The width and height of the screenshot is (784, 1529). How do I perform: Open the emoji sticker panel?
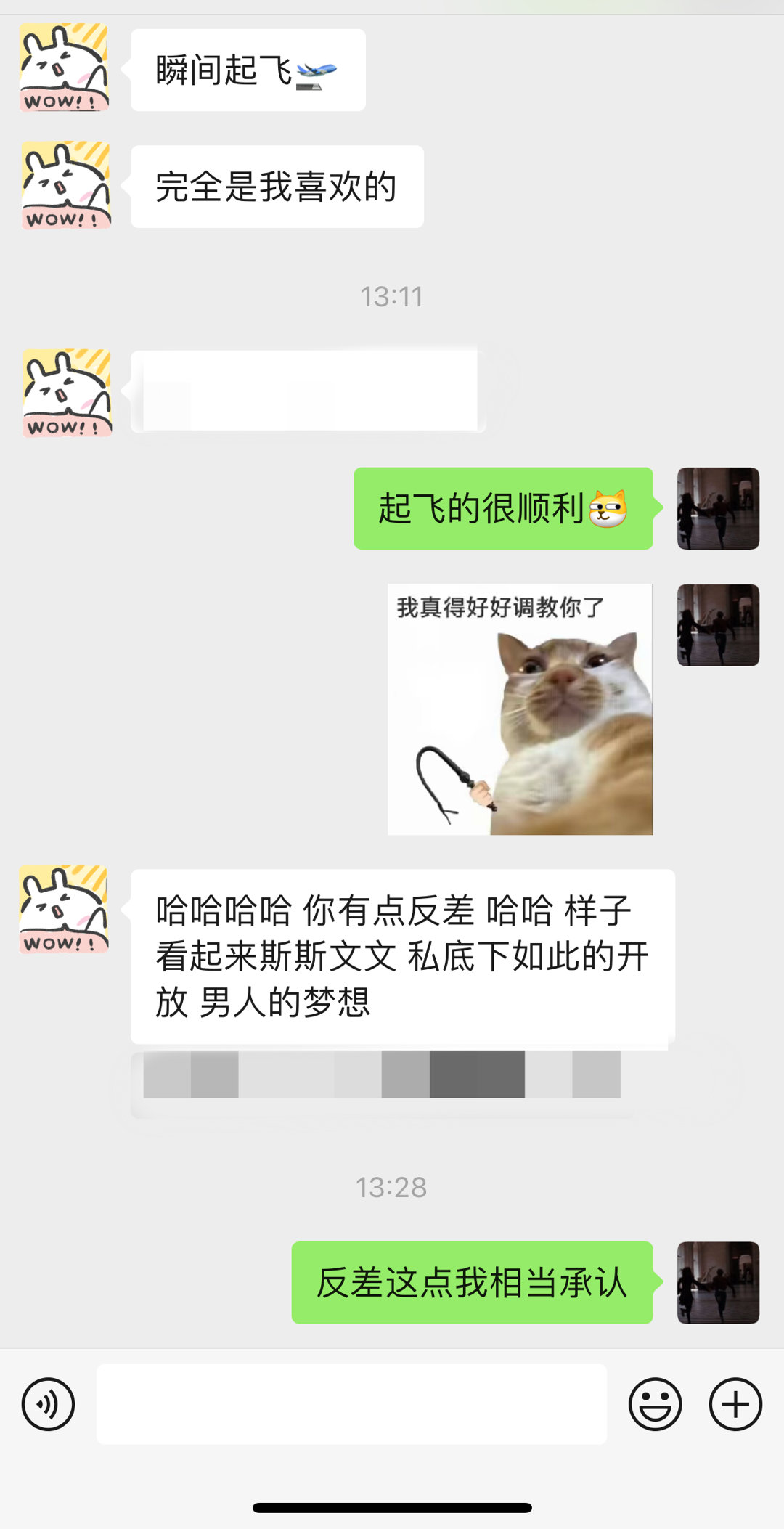click(655, 1404)
